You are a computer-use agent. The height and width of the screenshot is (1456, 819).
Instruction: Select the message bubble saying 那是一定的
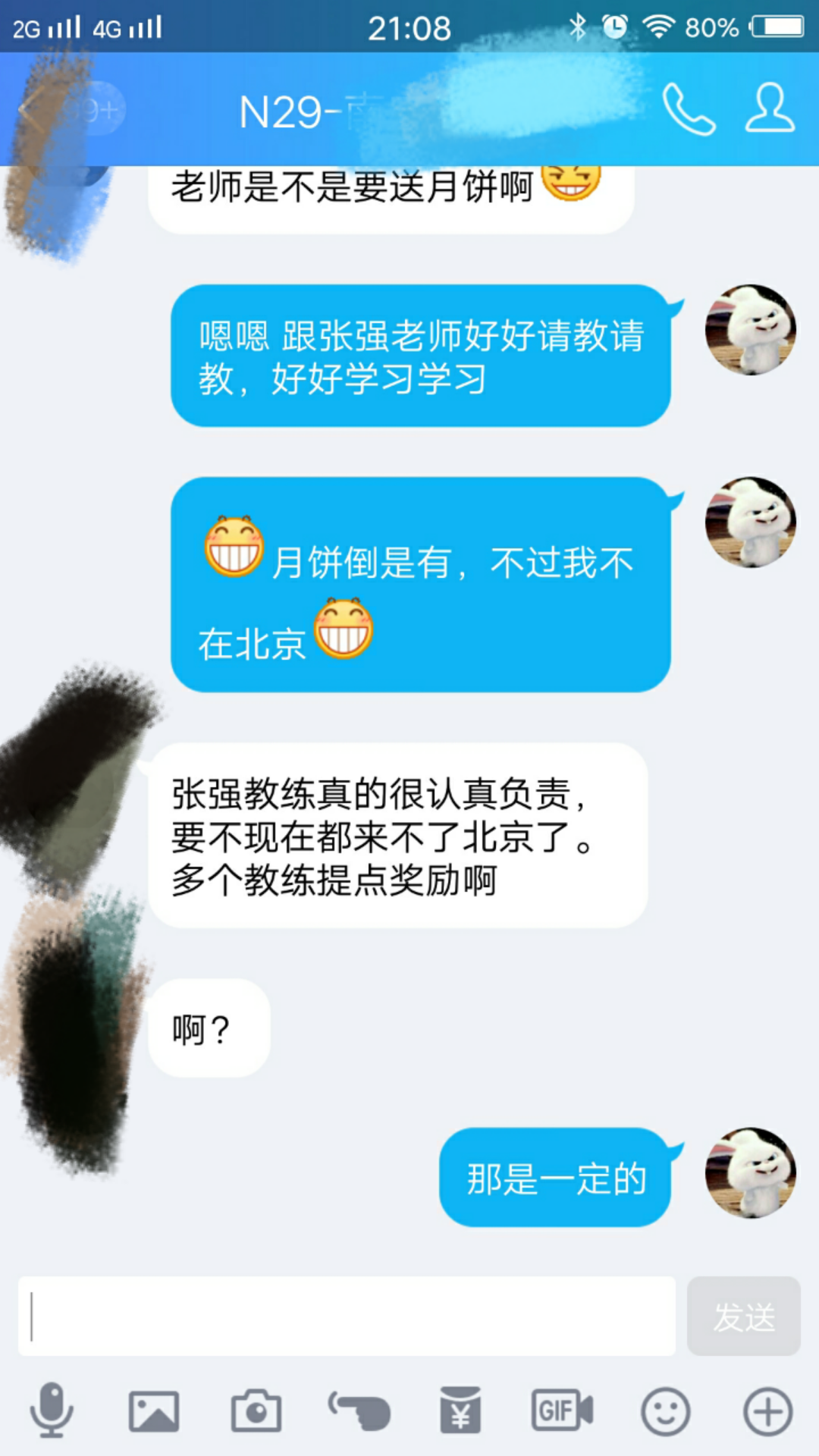pyautogui.click(x=556, y=1178)
